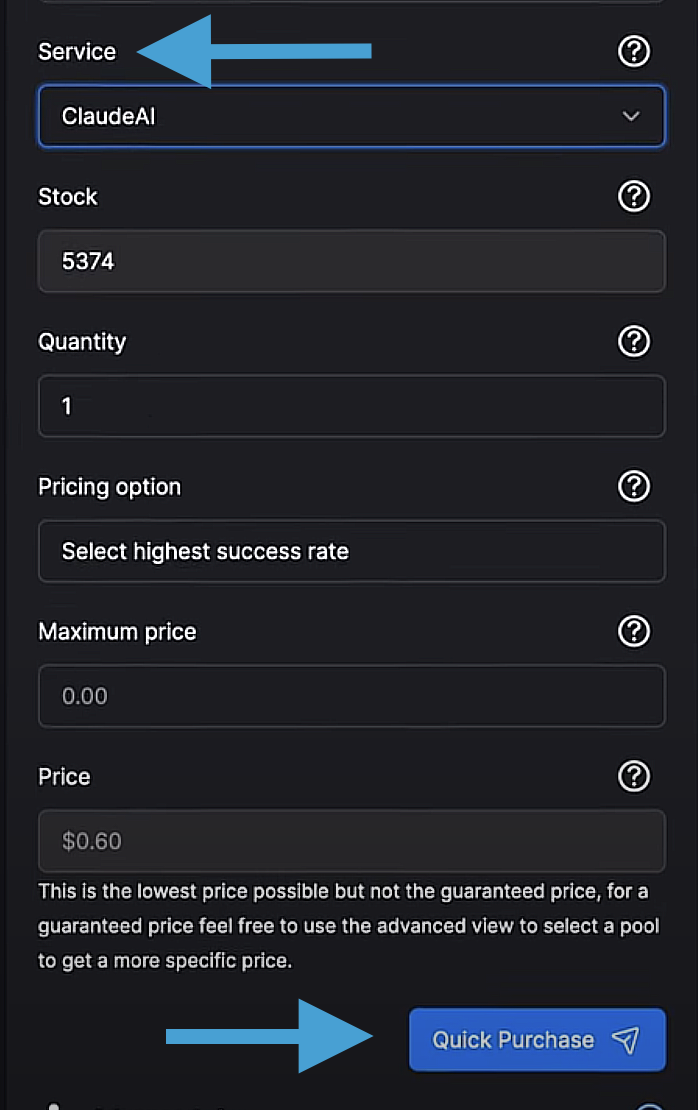Viewport: 698px width, 1110px height.
Task: Open the Pricing option selector
Action: [x=351, y=551]
